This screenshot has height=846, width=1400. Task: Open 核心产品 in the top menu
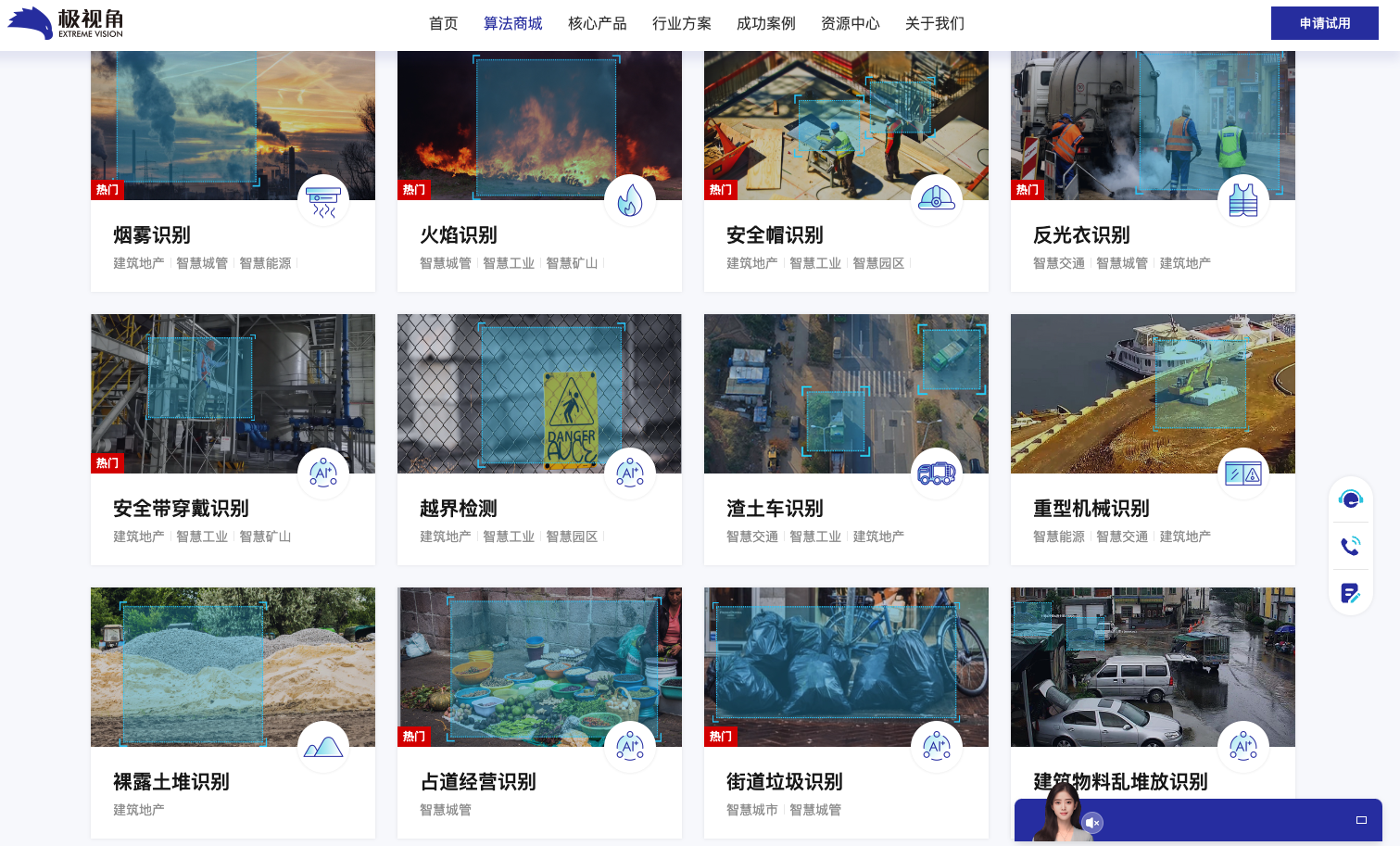coord(597,23)
